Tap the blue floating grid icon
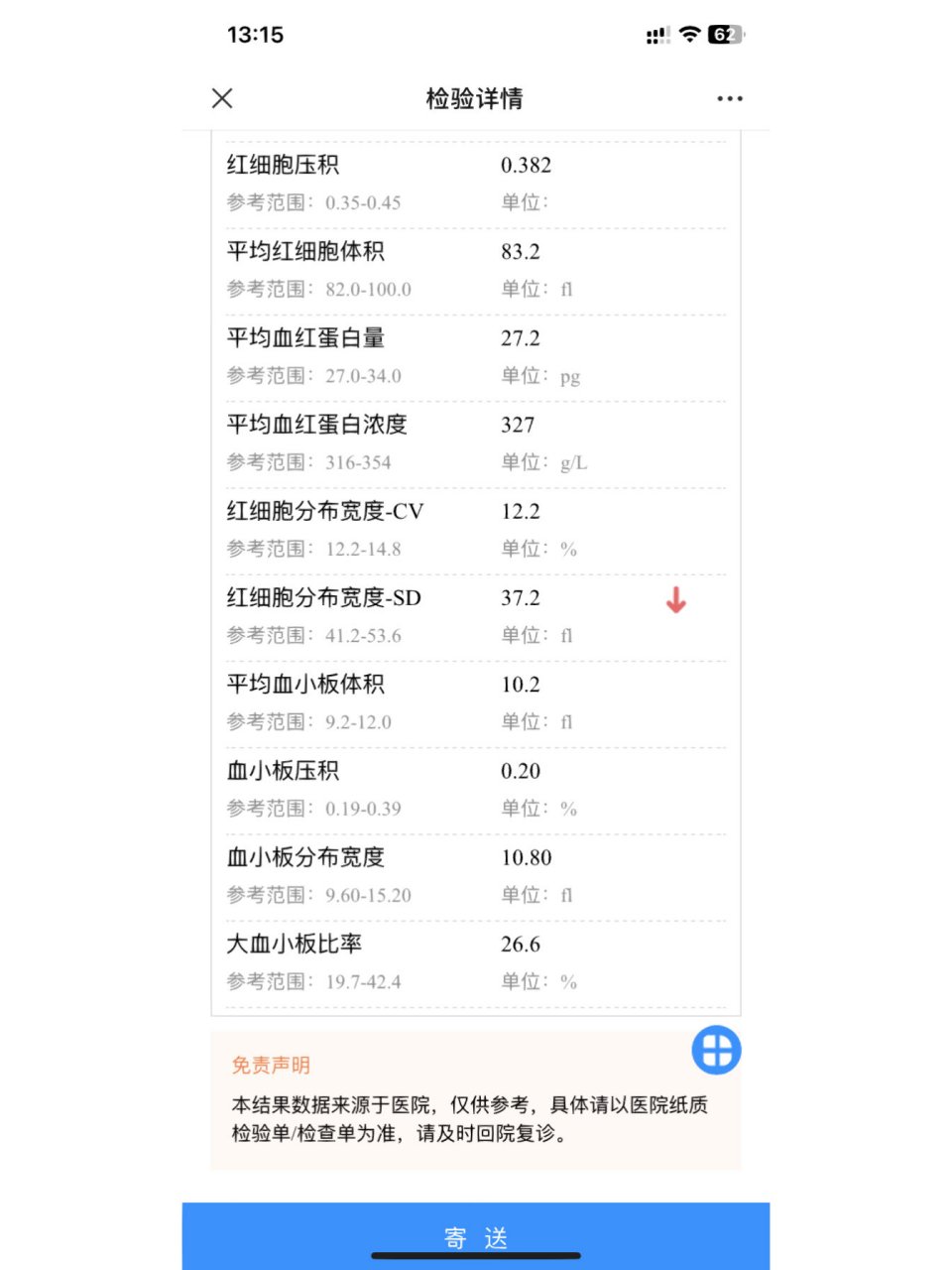The width and height of the screenshot is (952, 1270). pos(716,1052)
